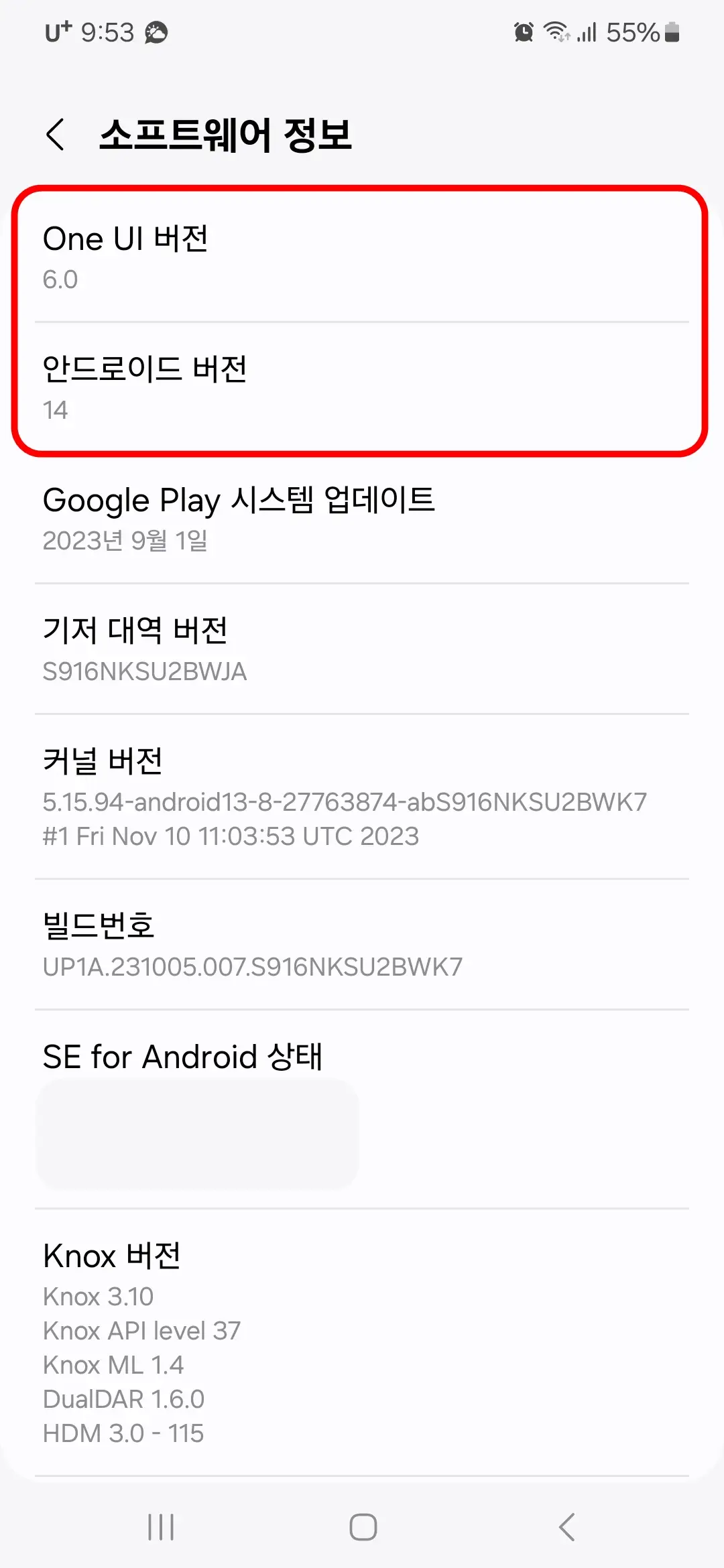724x1568 pixels.
Task: Tap the 커널 버전 list item
Action: click(x=362, y=797)
